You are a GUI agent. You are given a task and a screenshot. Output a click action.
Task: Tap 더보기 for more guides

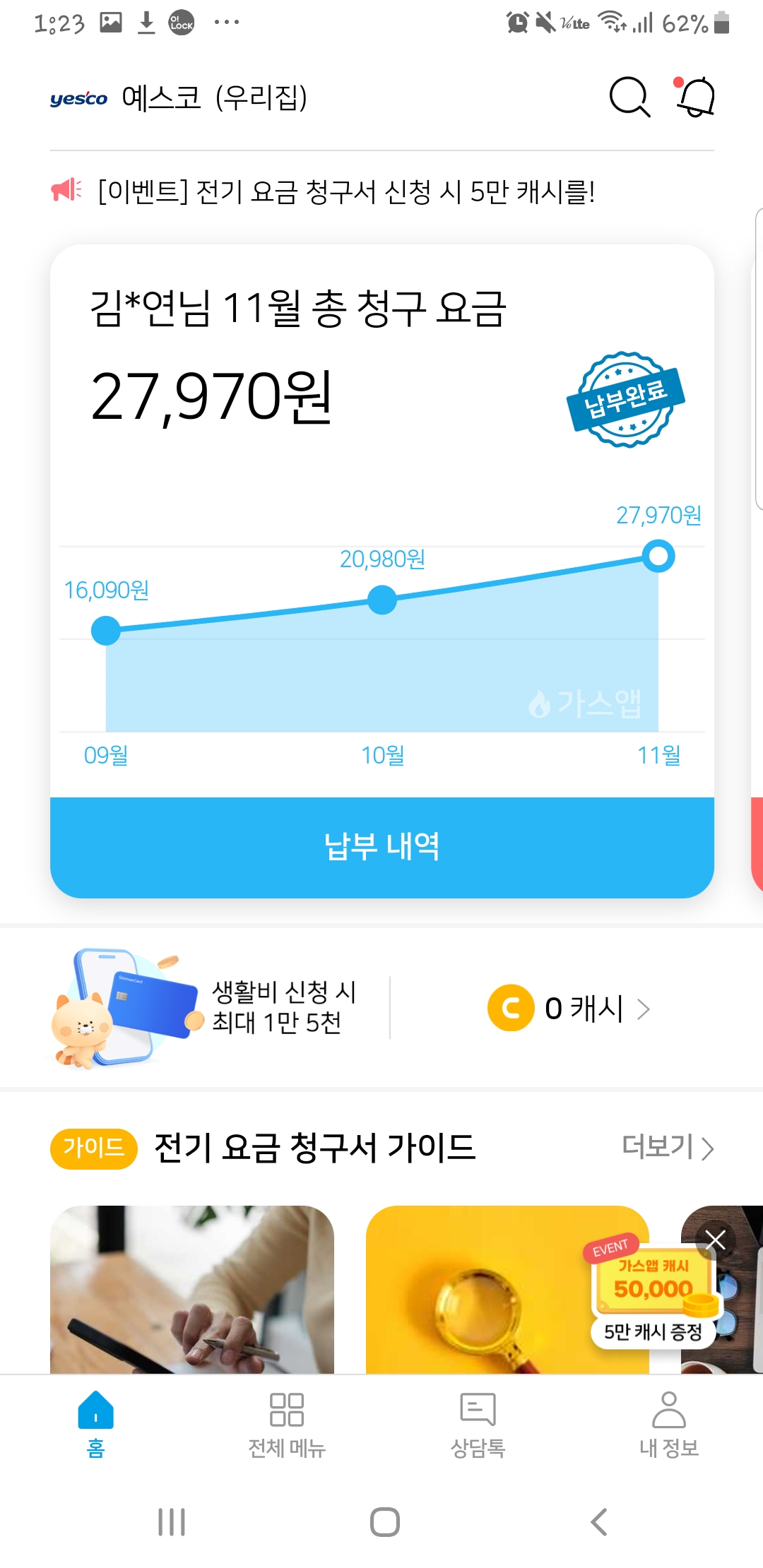(x=667, y=1147)
